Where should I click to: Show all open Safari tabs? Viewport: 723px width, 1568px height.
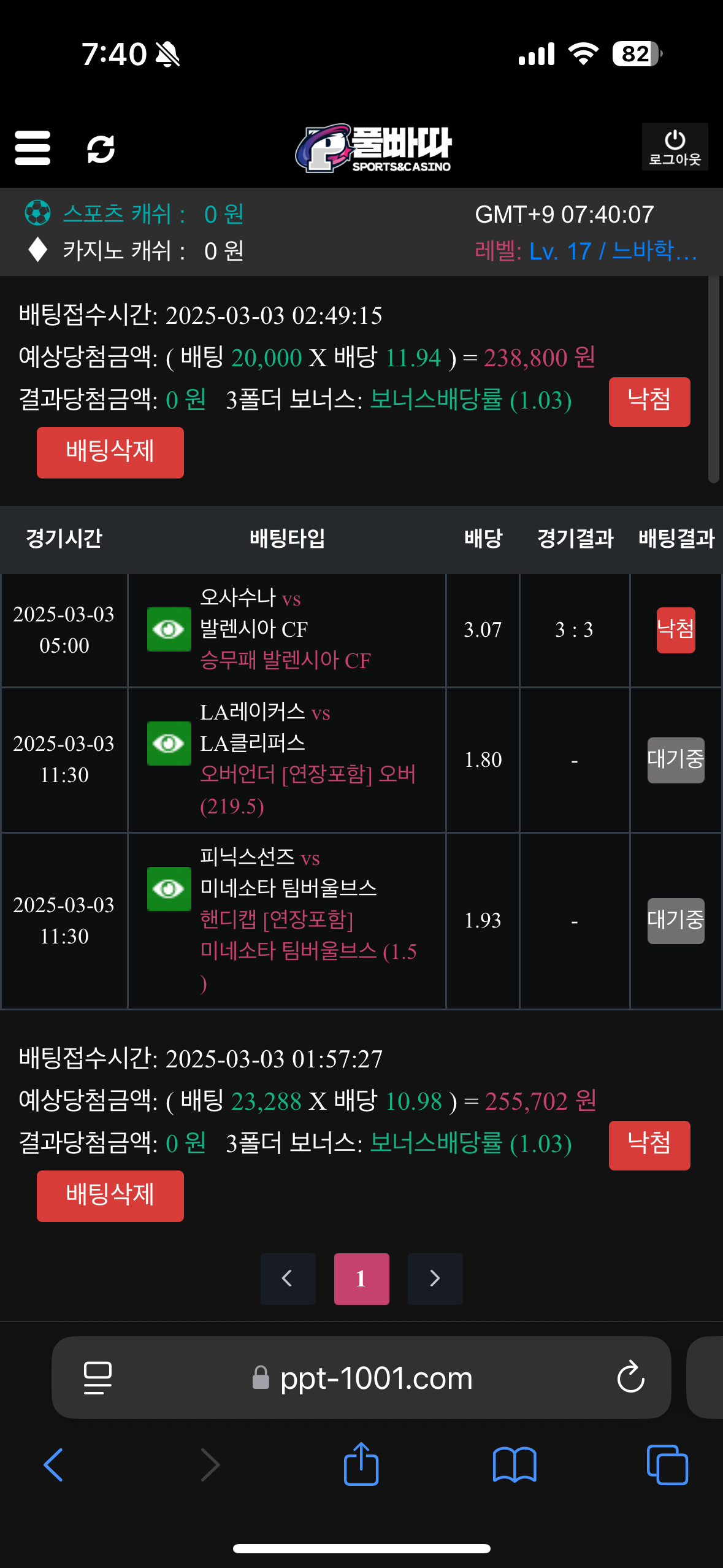tap(667, 1465)
